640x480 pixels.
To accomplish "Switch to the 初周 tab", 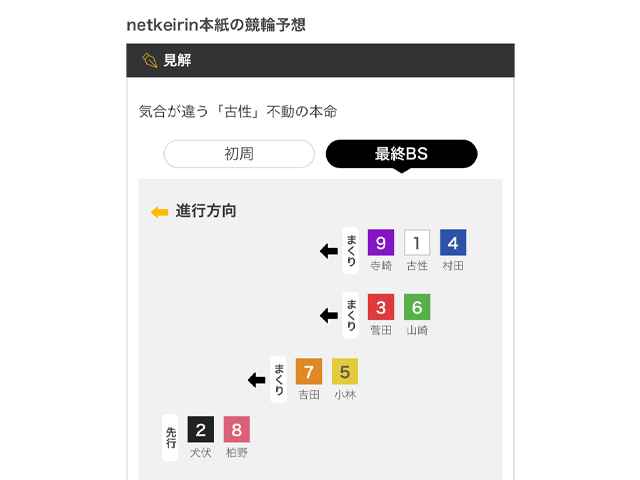I will tap(239, 154).
